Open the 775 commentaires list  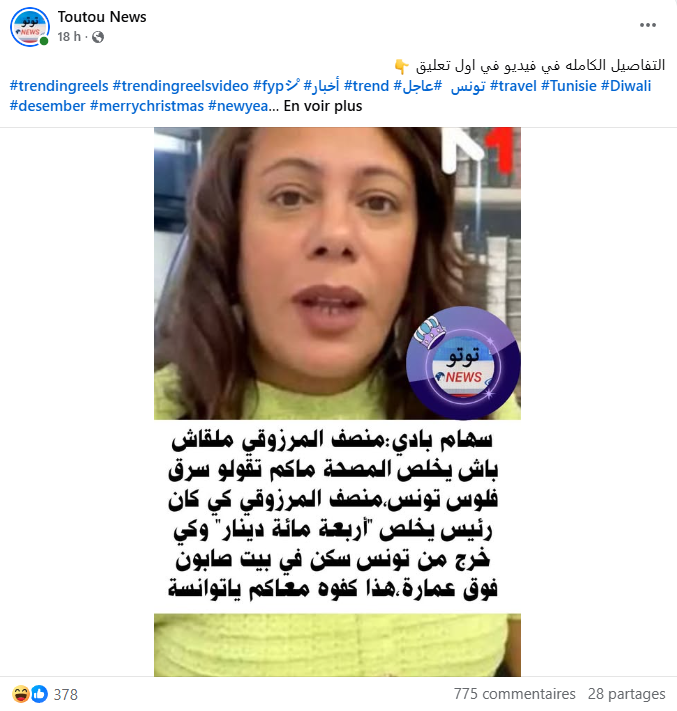[x=514, y=694]
